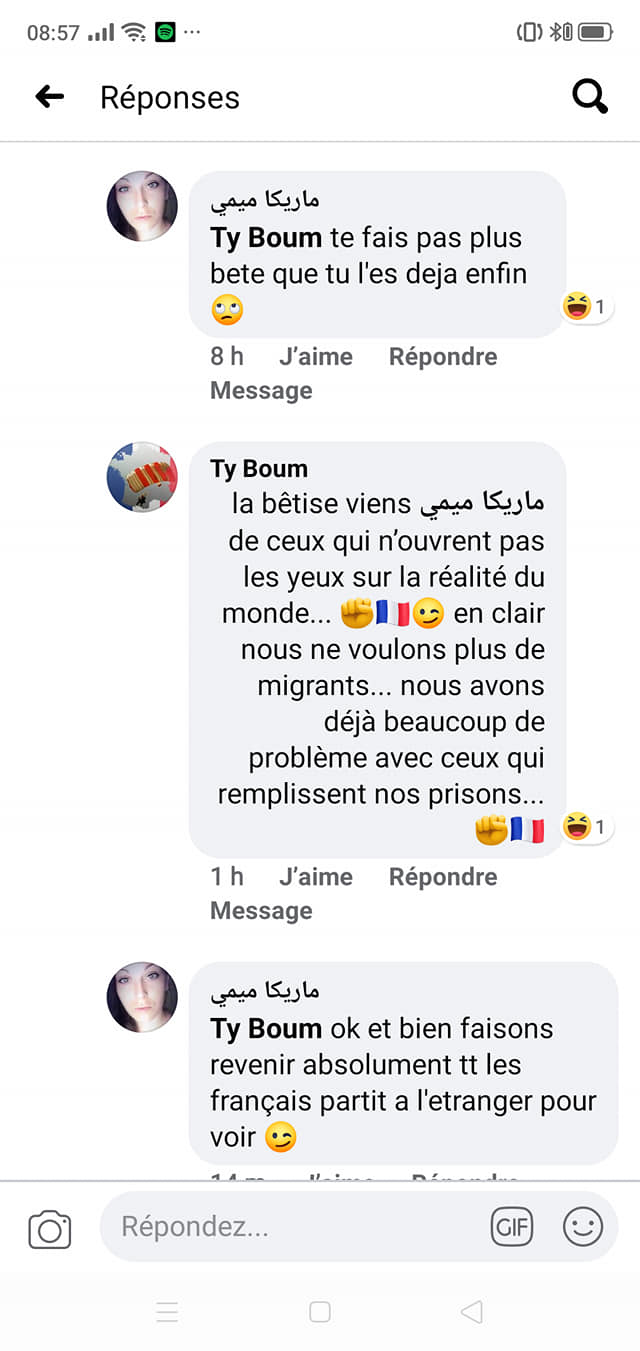Image resolution: width=640 pixels, height=1351 pixels.
Task: Focus the Répondez reply field
Action: point(300,1227)
